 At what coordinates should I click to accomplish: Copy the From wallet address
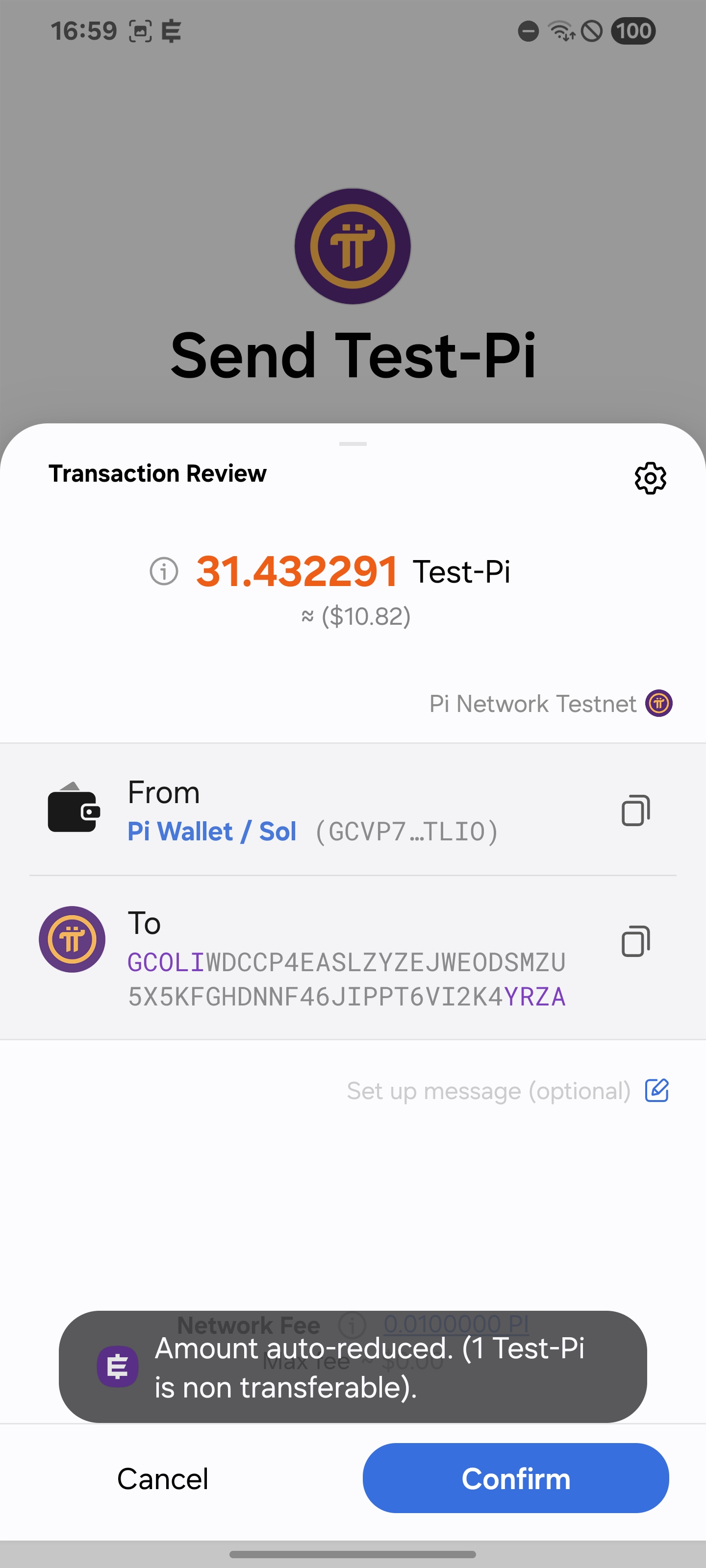(635, 810)
